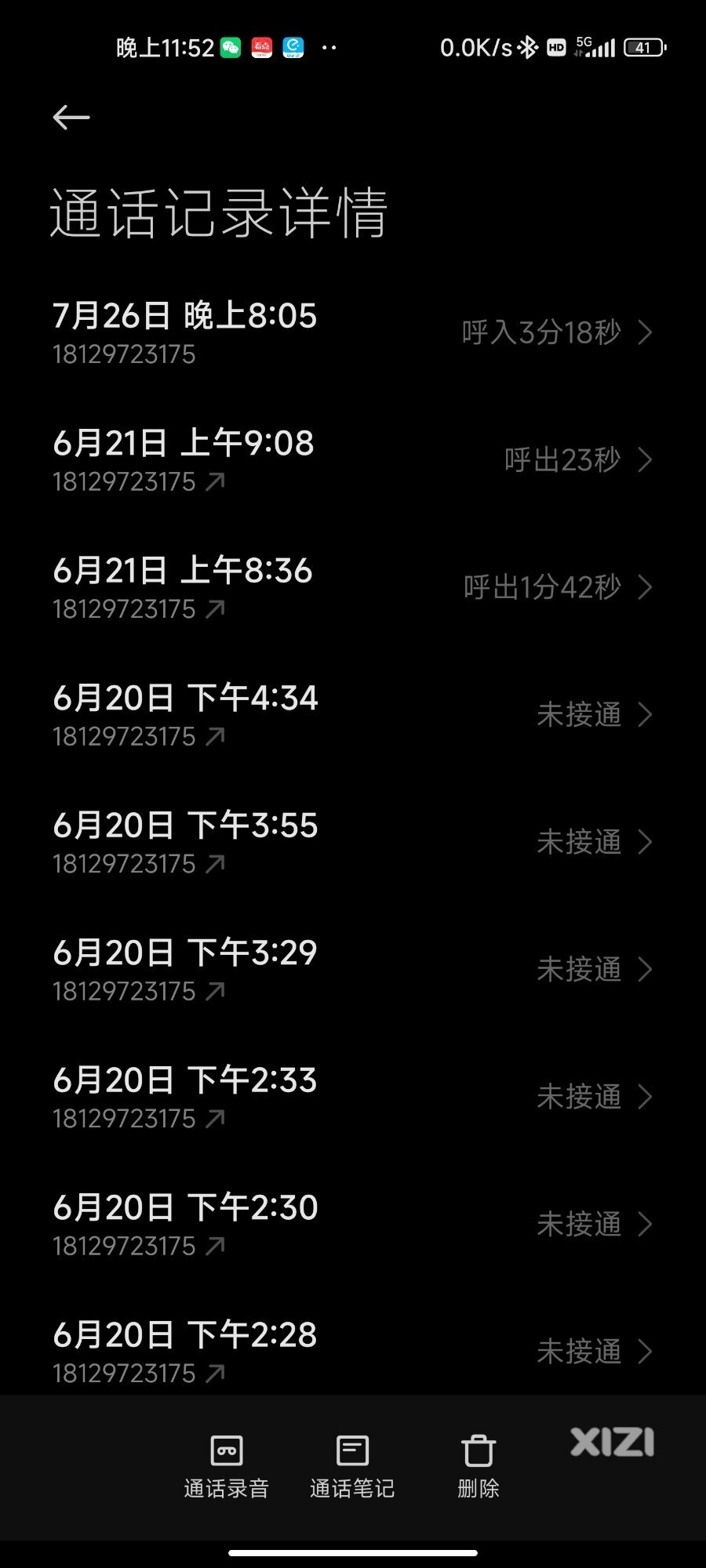This screenshot has width=706, height=1568.
Task: Open 通话笔记 call notes
Action: pyautogui.click(x=352, y=1466)
